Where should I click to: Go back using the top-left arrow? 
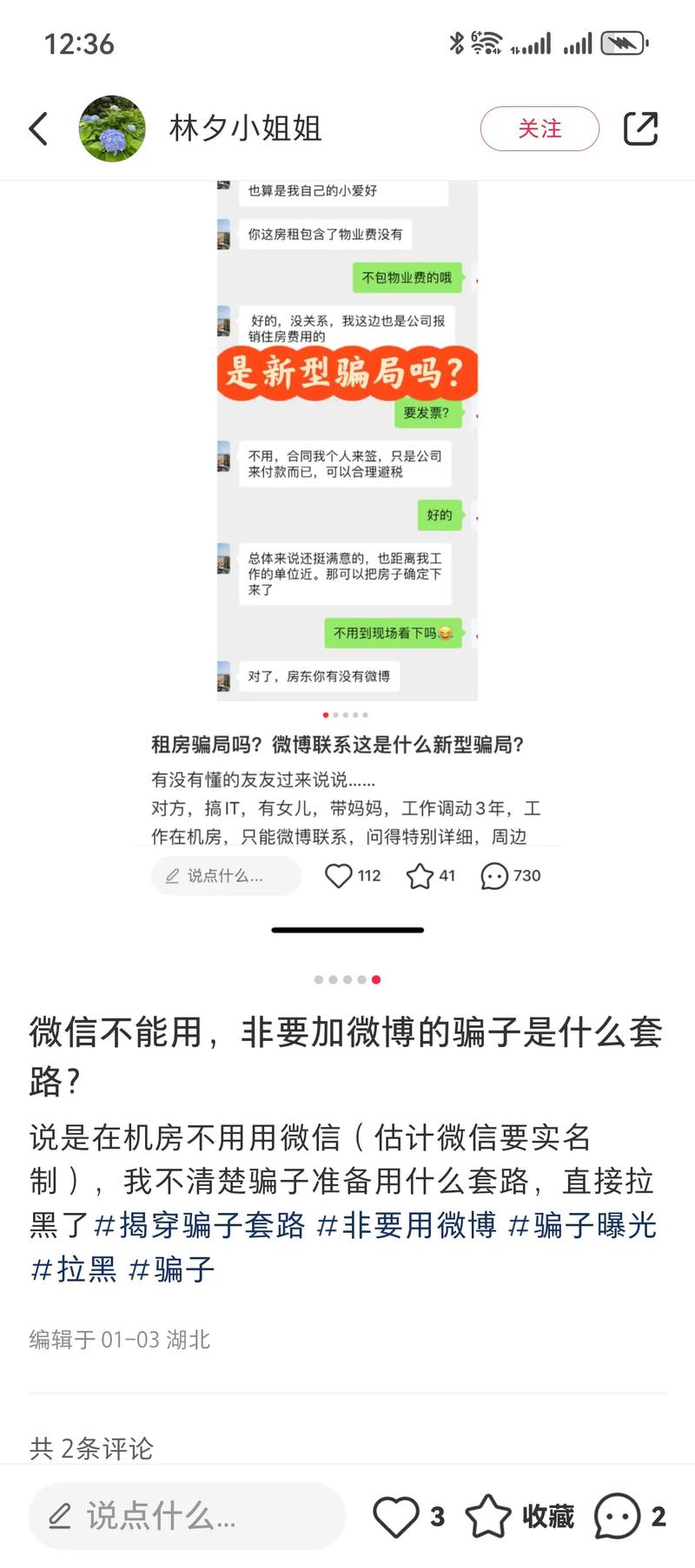39,129
